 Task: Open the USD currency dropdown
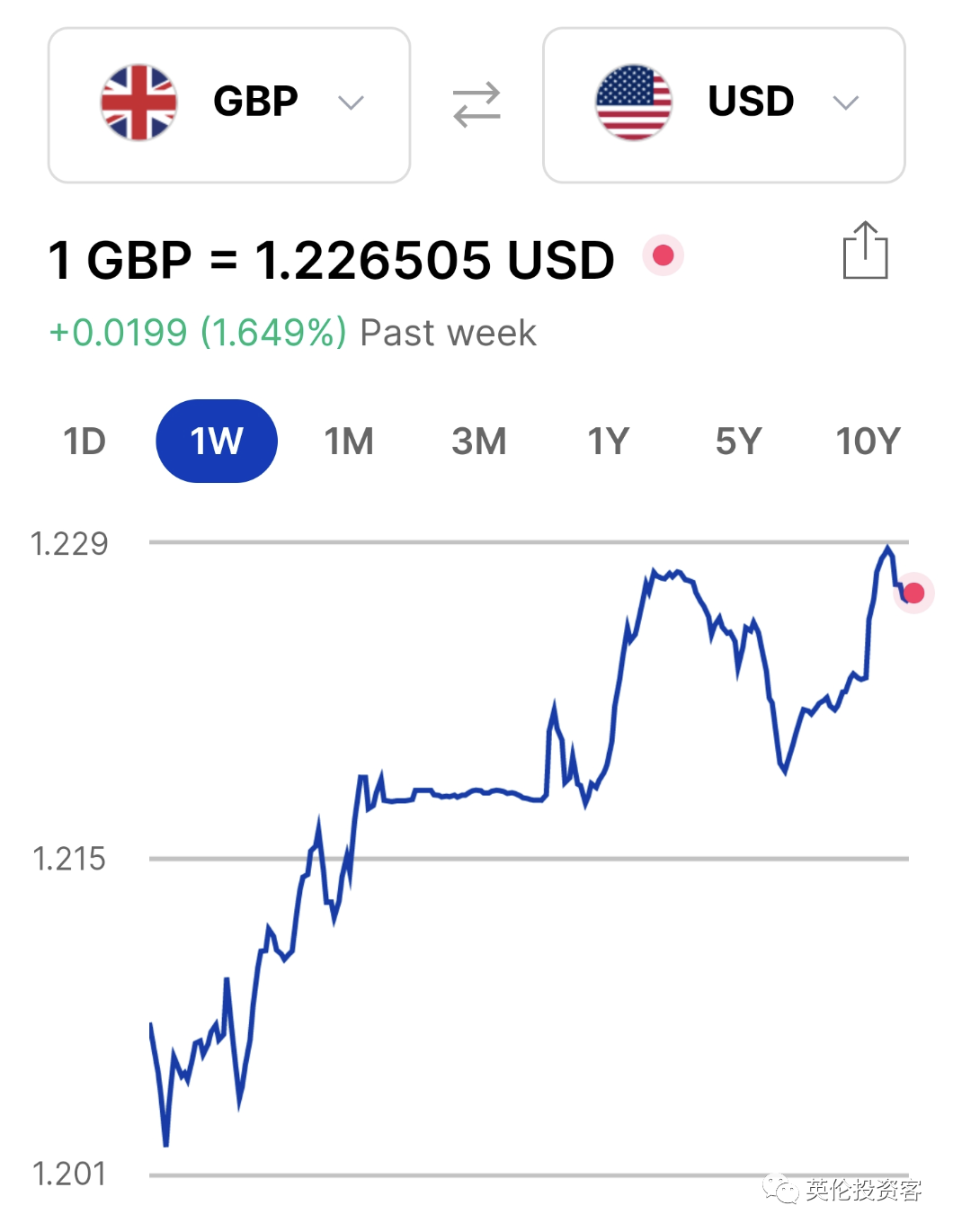click(724, 104)
